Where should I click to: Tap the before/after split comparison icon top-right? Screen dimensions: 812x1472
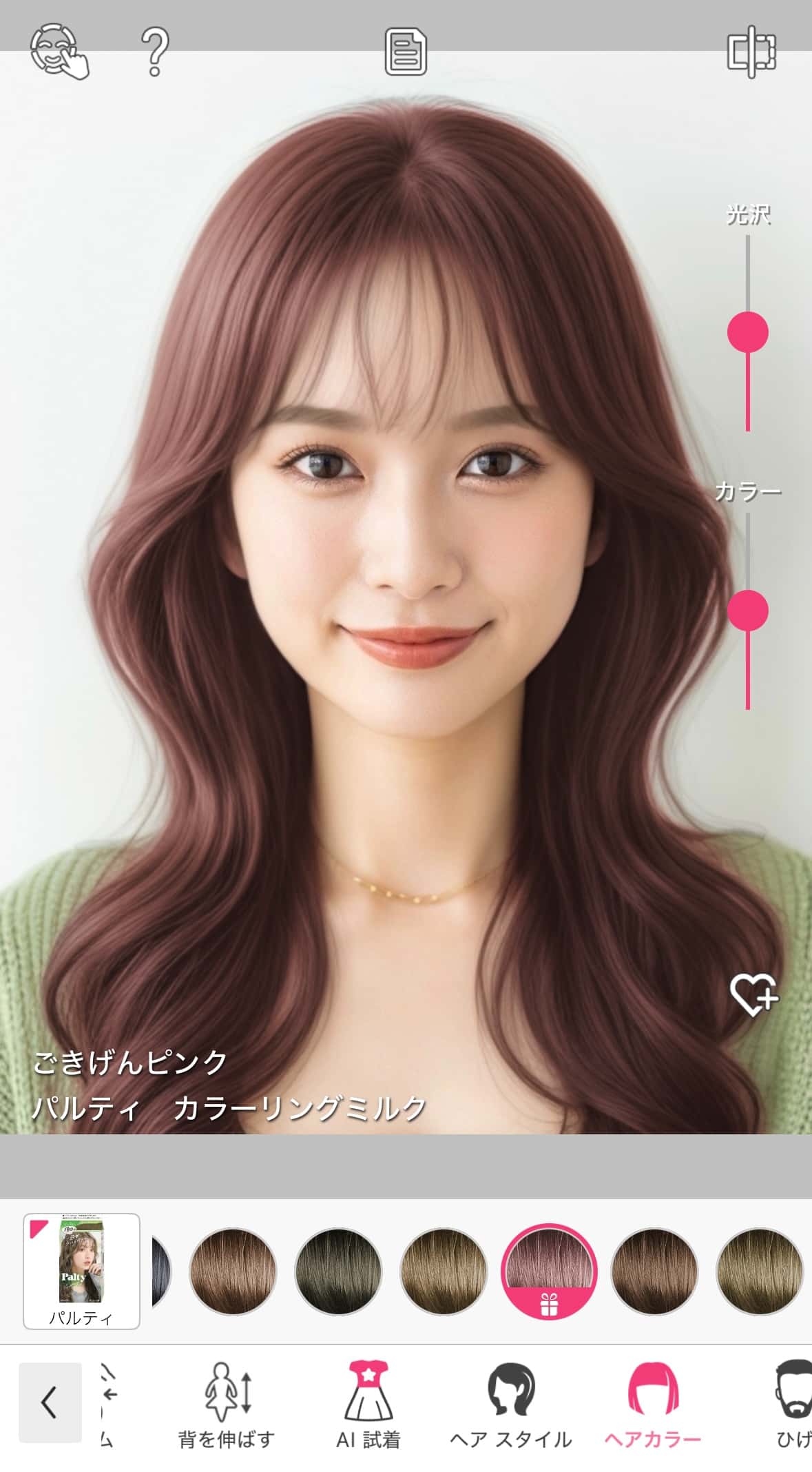click(x=751, y=52)
